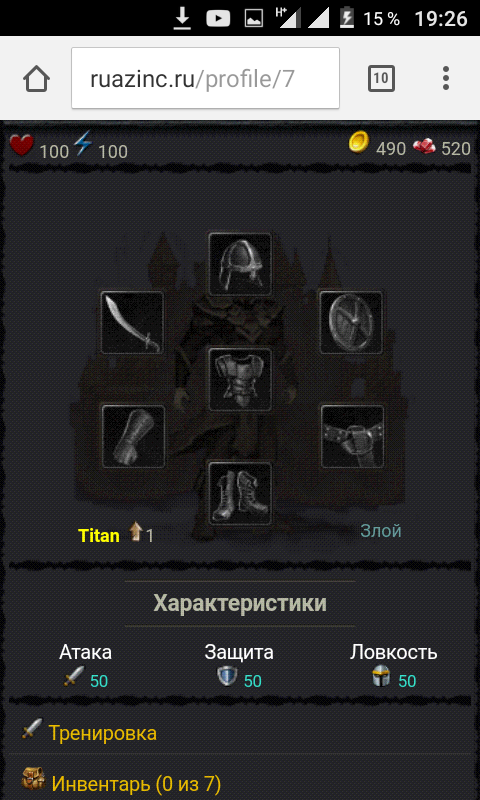Select the helmet equipment slot

[240, 264]
